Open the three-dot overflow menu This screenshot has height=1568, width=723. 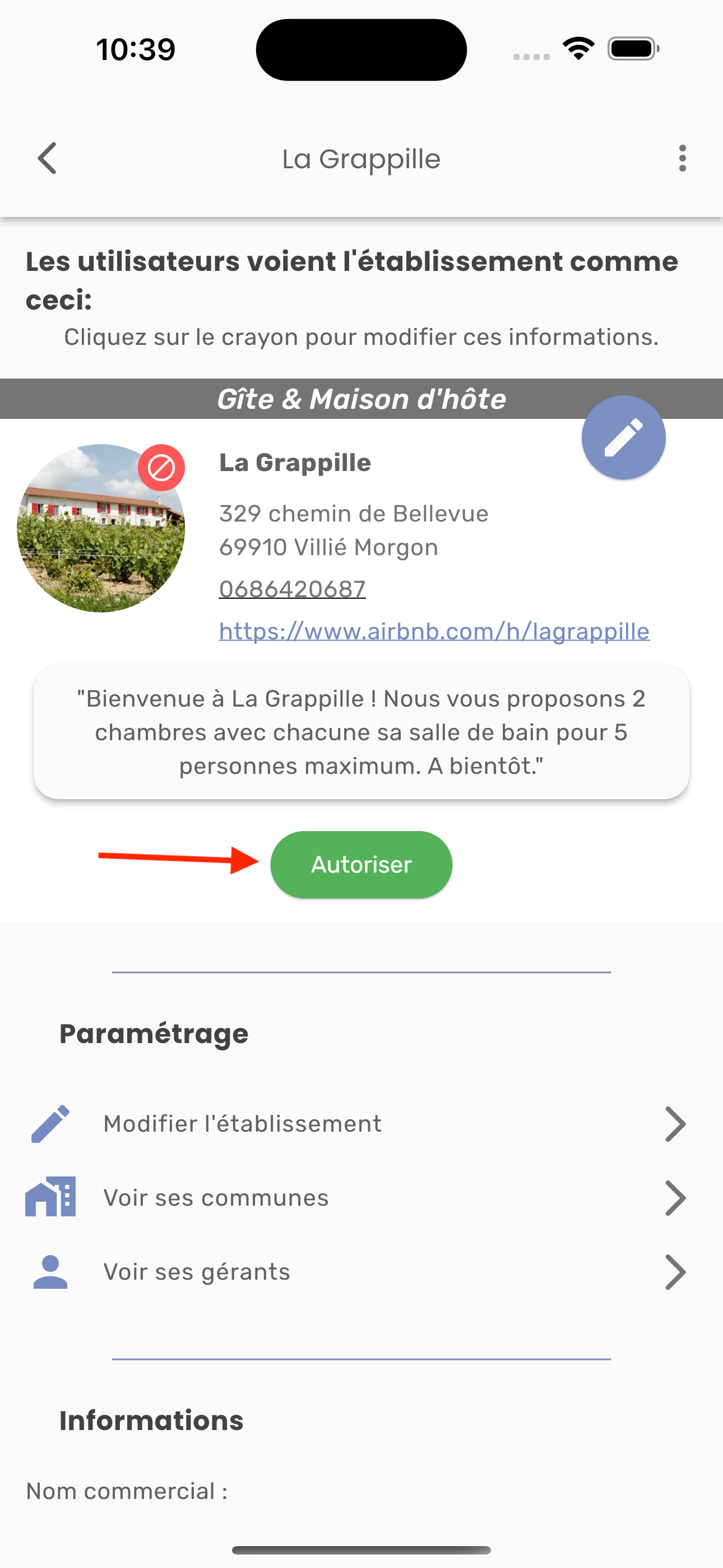[x=682, y=158]
